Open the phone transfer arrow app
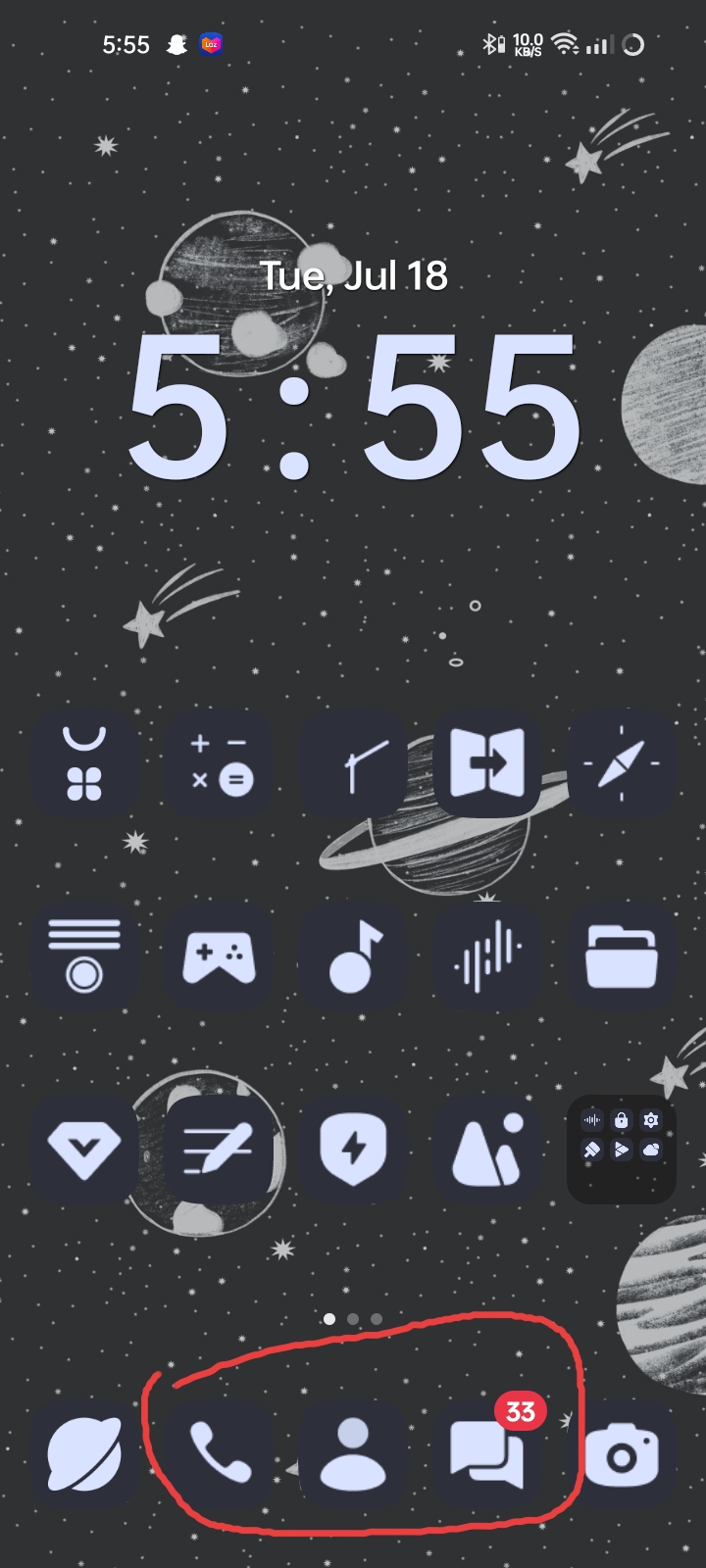This screenshot has width=706, height=1568. point(487,762)
